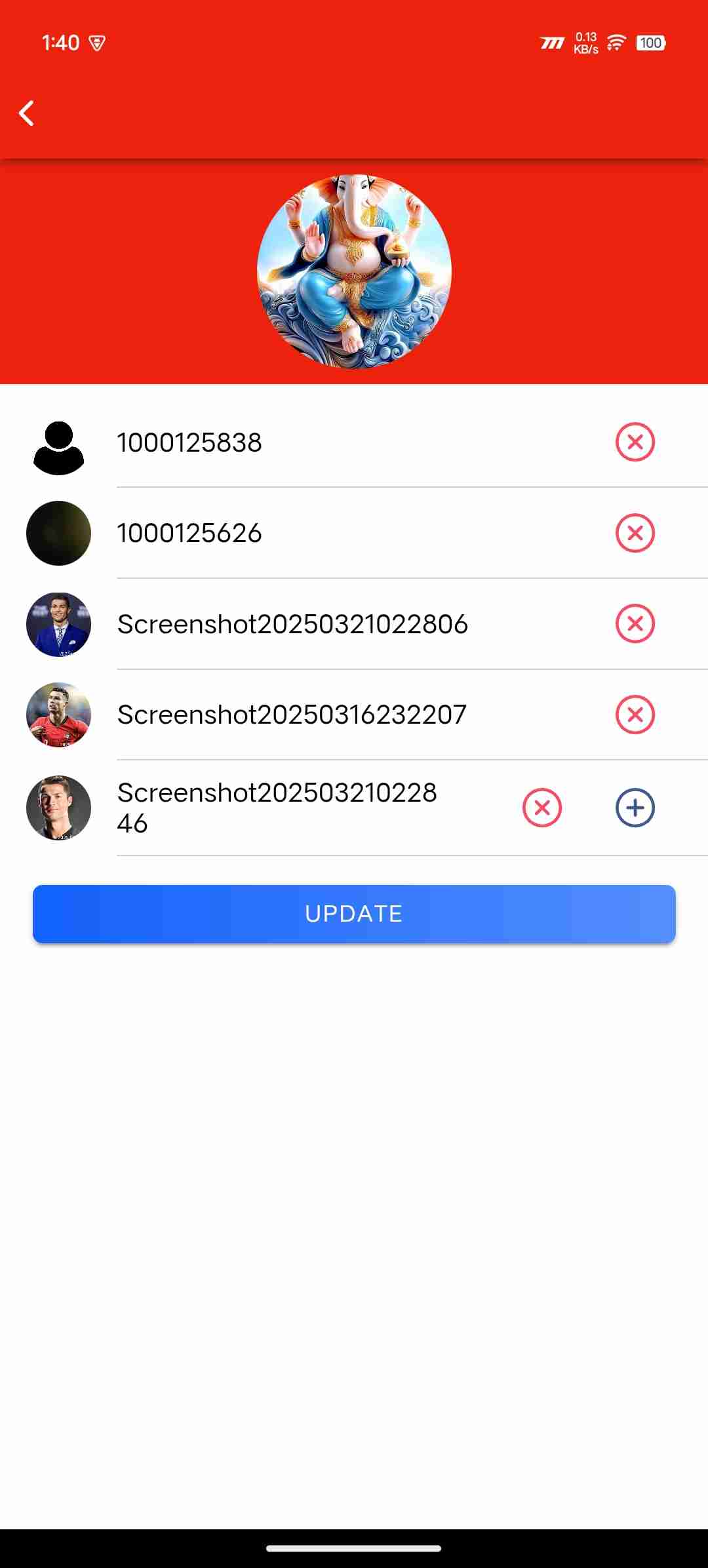Open the large Ganesha profile picture

point(354,271)
